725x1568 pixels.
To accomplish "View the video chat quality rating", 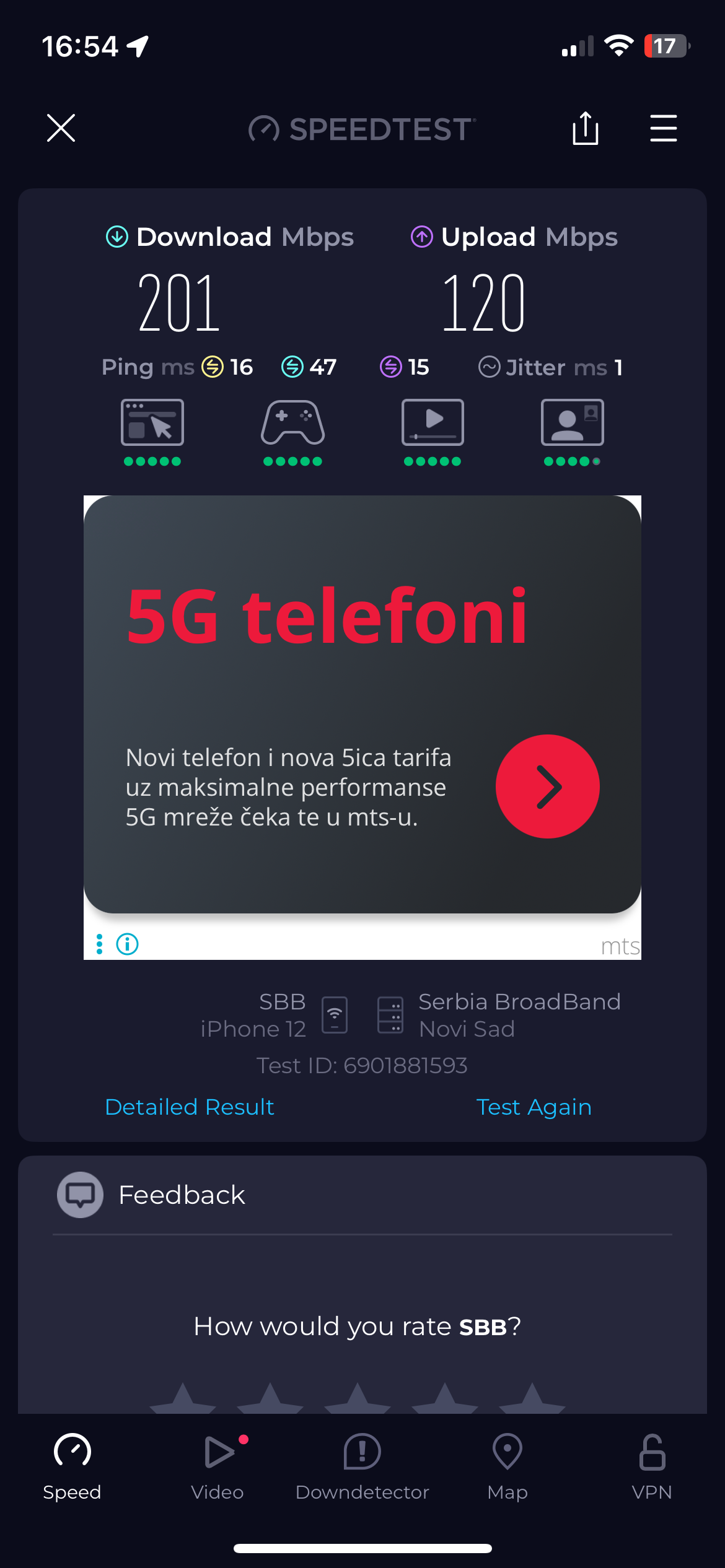I will click(572, 431).
